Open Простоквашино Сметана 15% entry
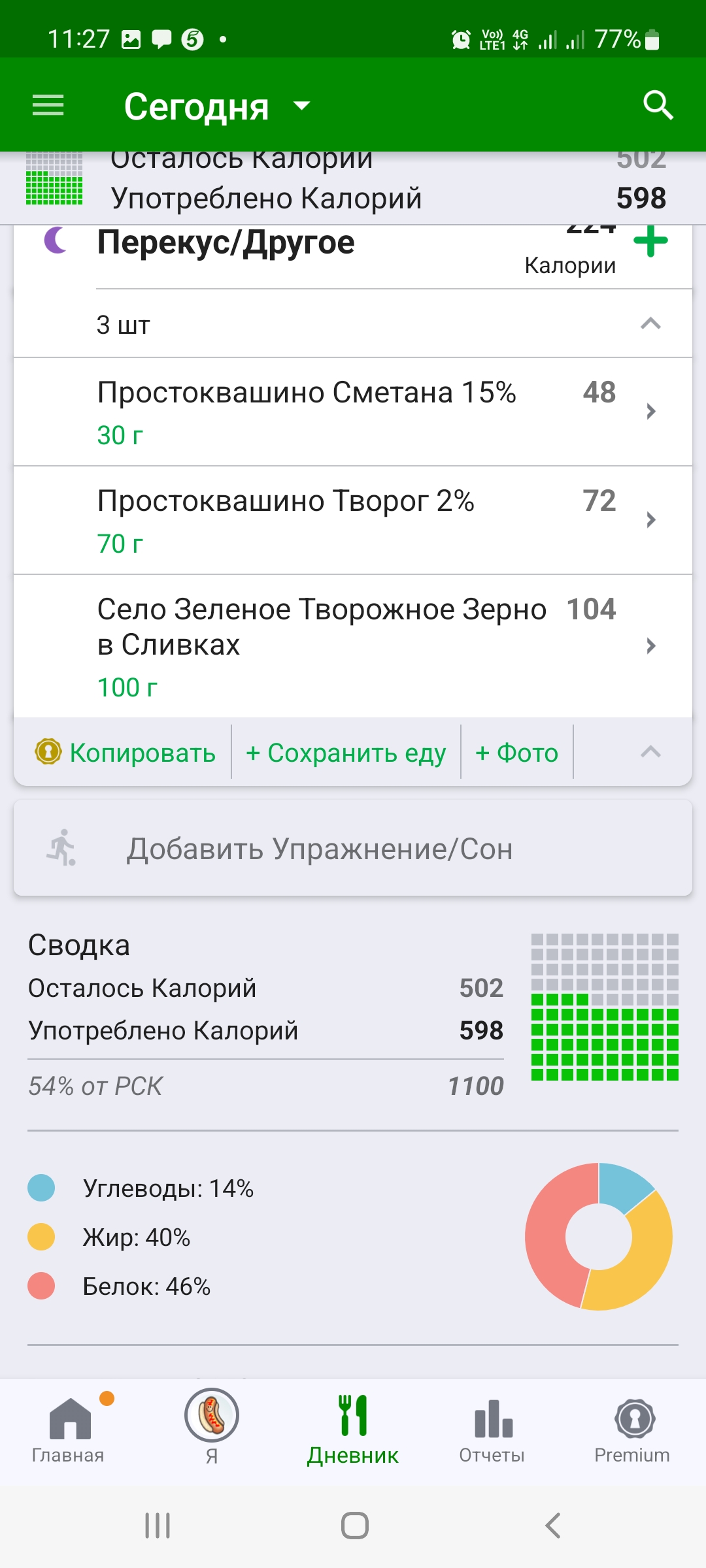Image resolution: width=706 pixels, height=1568 pixels. [353, 412]
